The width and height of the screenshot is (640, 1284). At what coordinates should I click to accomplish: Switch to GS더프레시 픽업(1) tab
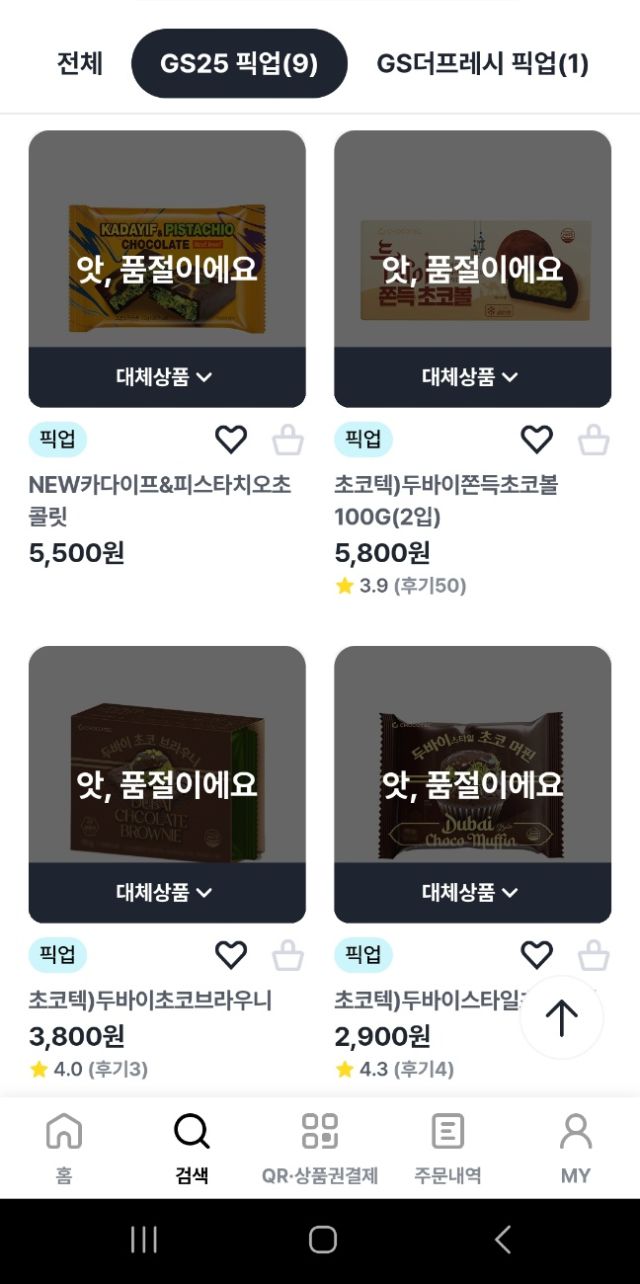pyautogui.click(x=482, y=64)
